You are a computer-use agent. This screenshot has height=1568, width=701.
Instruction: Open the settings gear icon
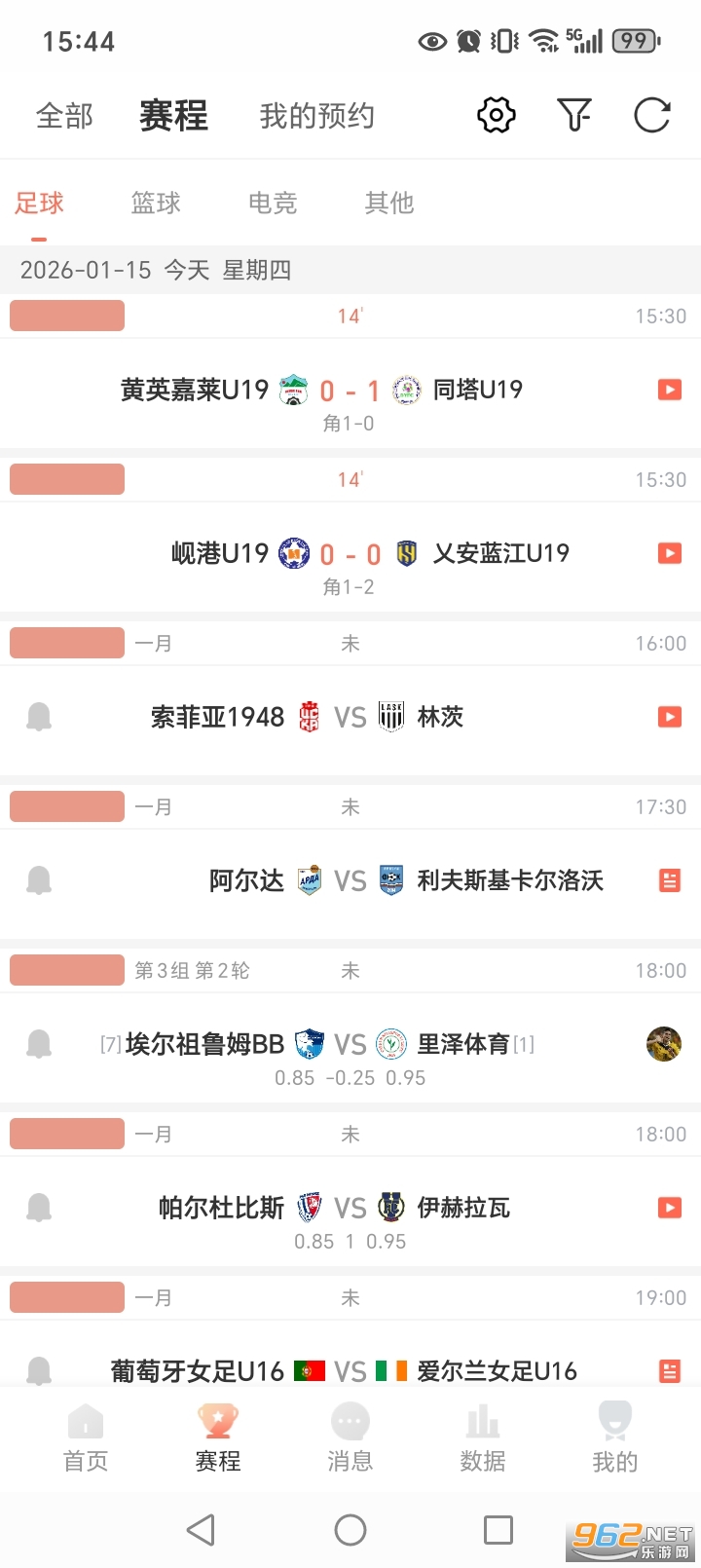(x=495, y=114)
